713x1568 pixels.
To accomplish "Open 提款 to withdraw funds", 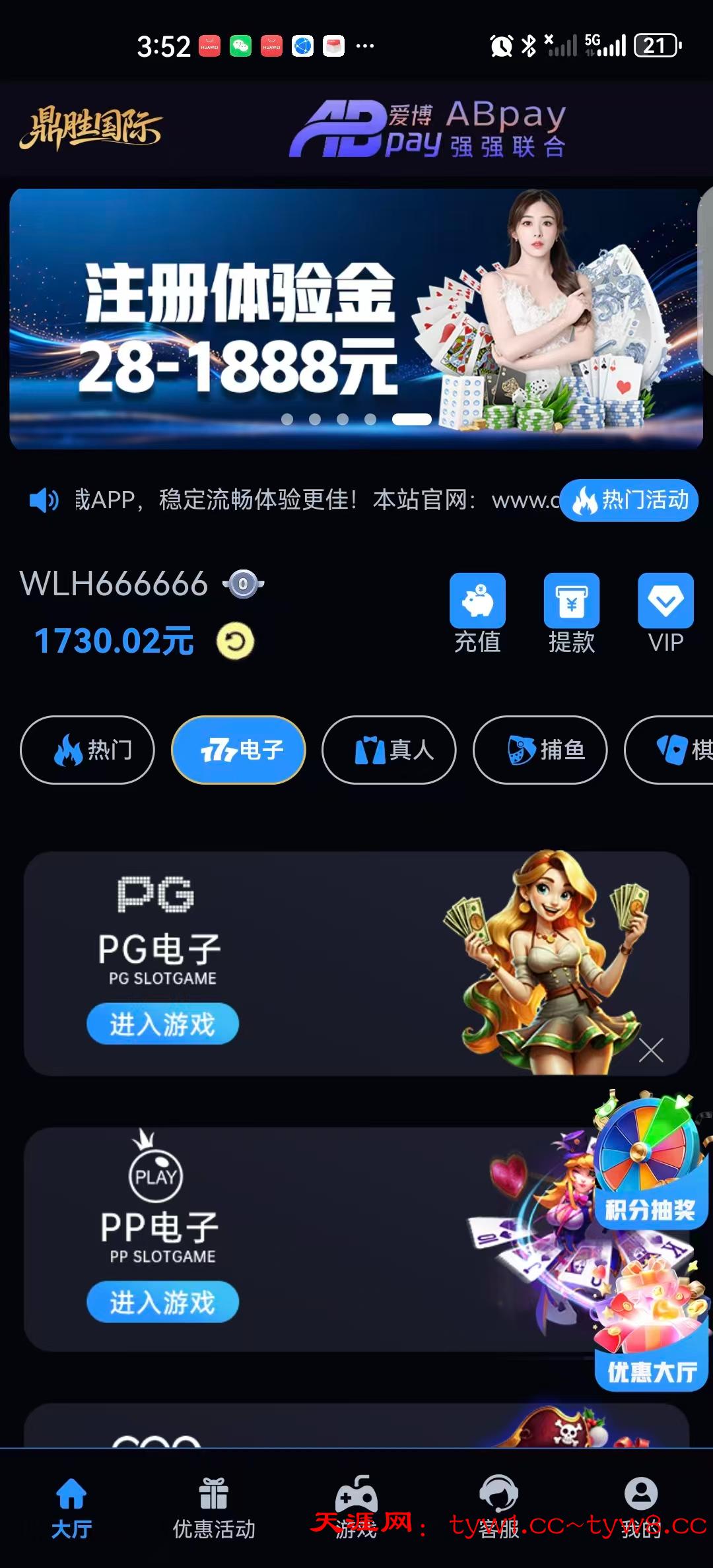I will click(572, 612).
